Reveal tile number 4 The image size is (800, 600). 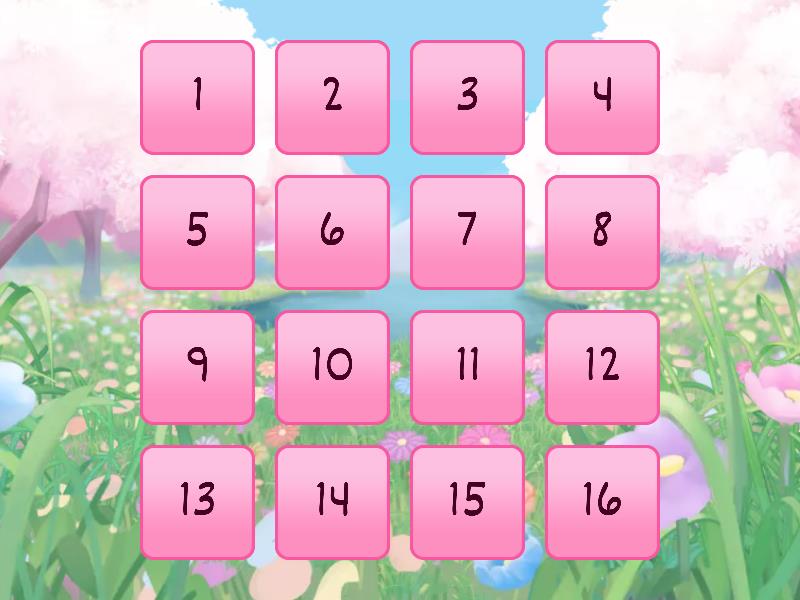point(602,97)
